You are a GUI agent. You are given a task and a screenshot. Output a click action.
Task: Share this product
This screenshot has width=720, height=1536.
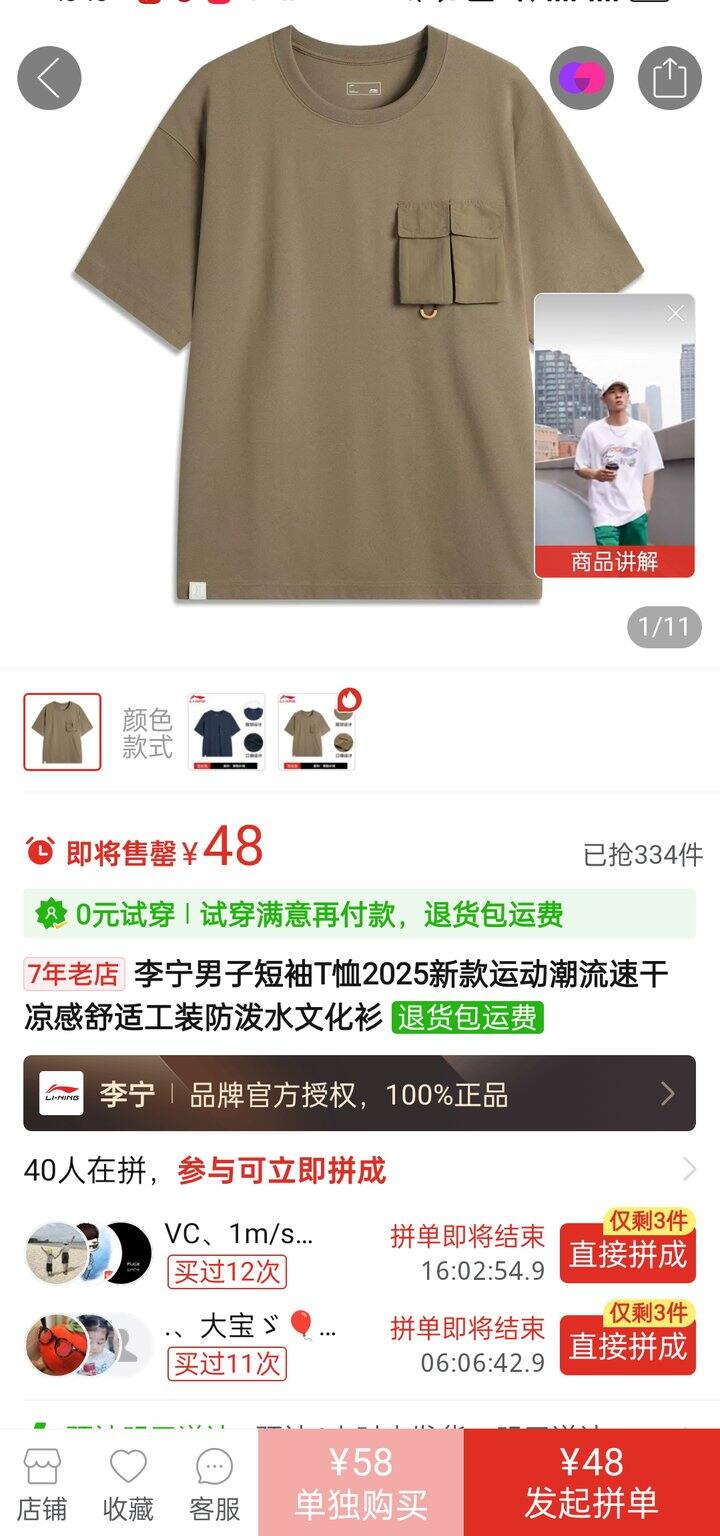point(669,78)
